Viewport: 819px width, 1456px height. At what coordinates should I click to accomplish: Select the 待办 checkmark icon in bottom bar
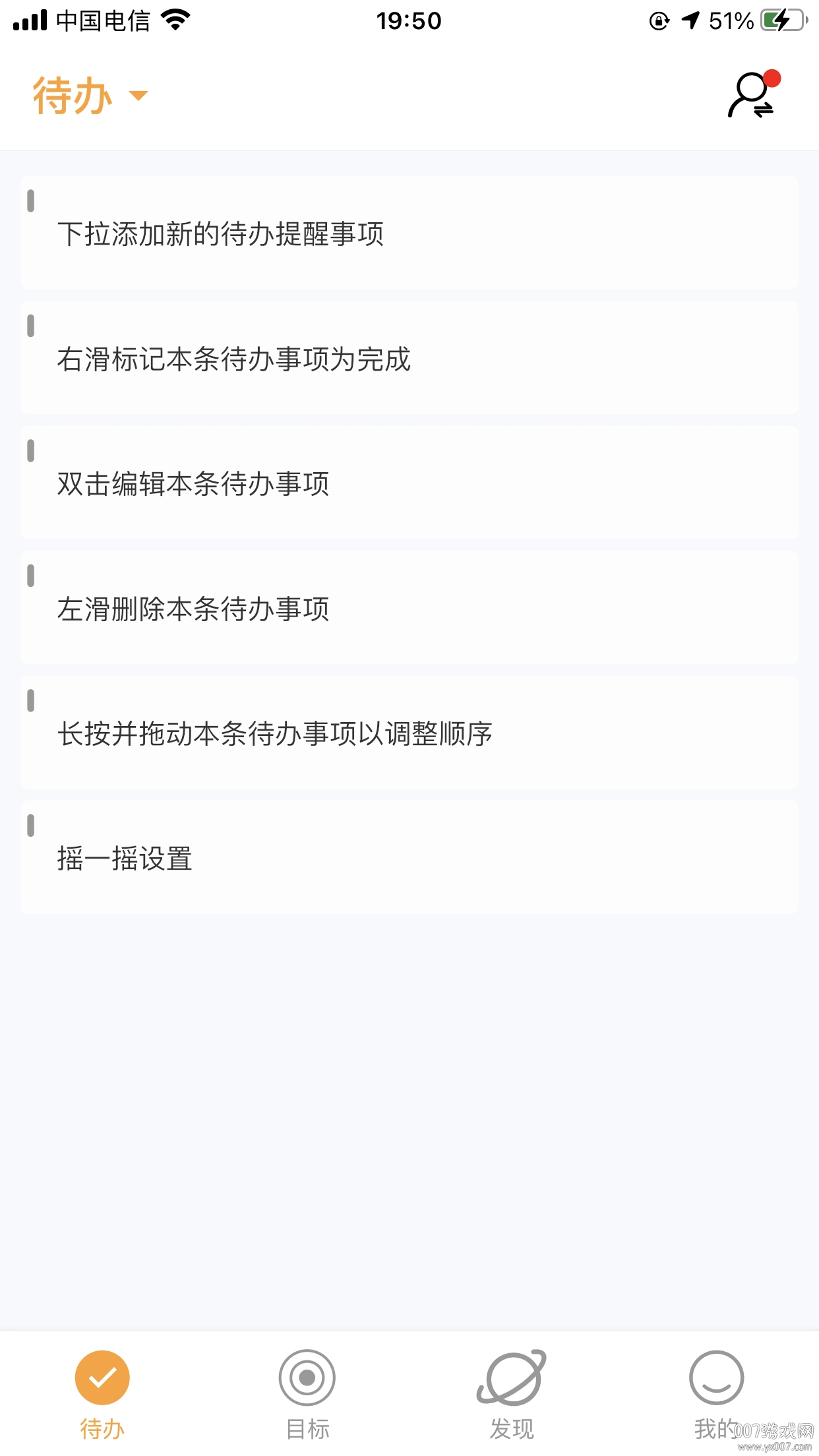tap(102, 1378)
